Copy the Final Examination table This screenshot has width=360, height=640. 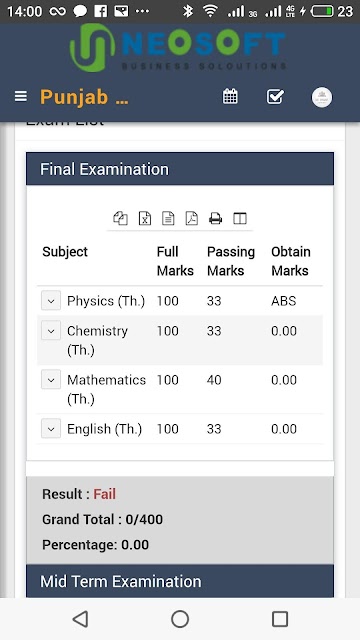pos(120,218)
